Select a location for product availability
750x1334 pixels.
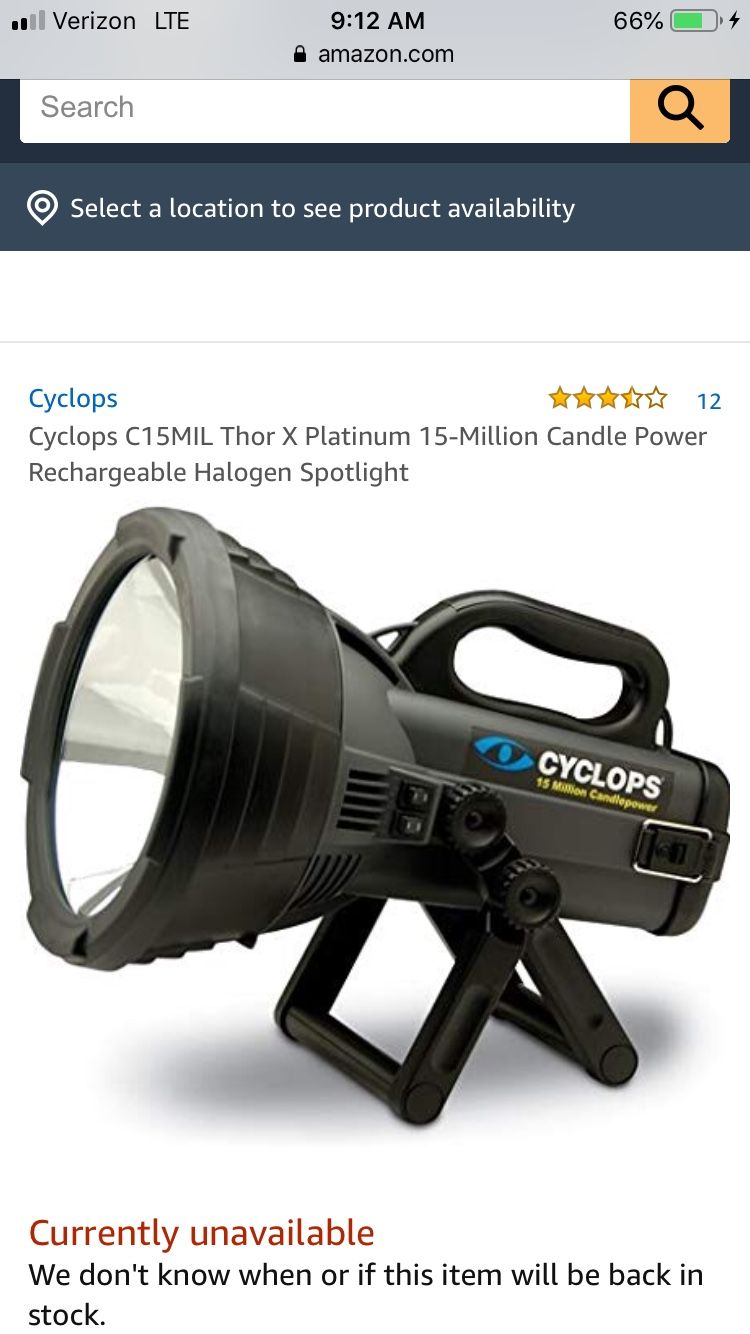click(322, 208)
